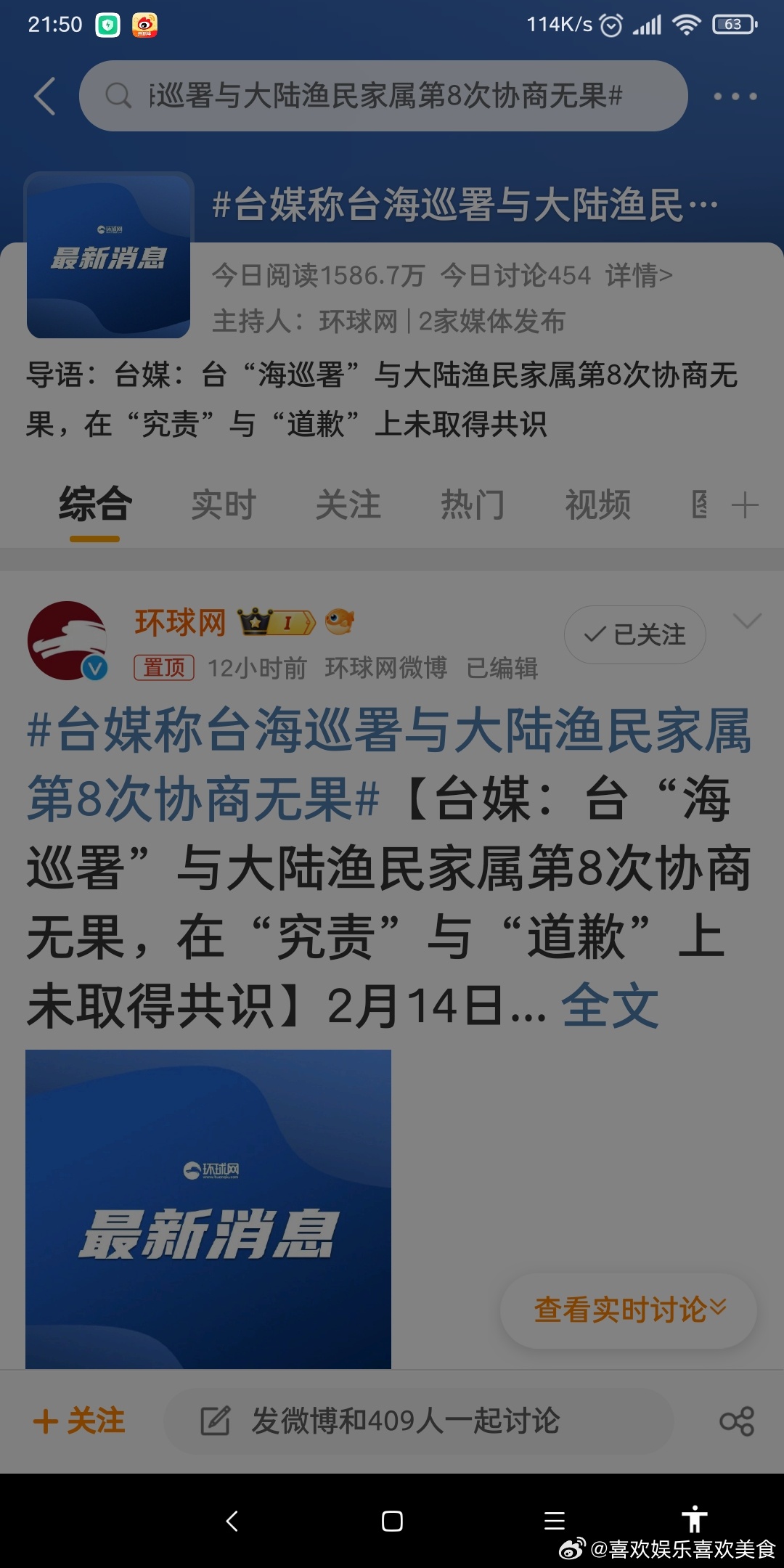Switch to the 关注 tab

(348, 505)
